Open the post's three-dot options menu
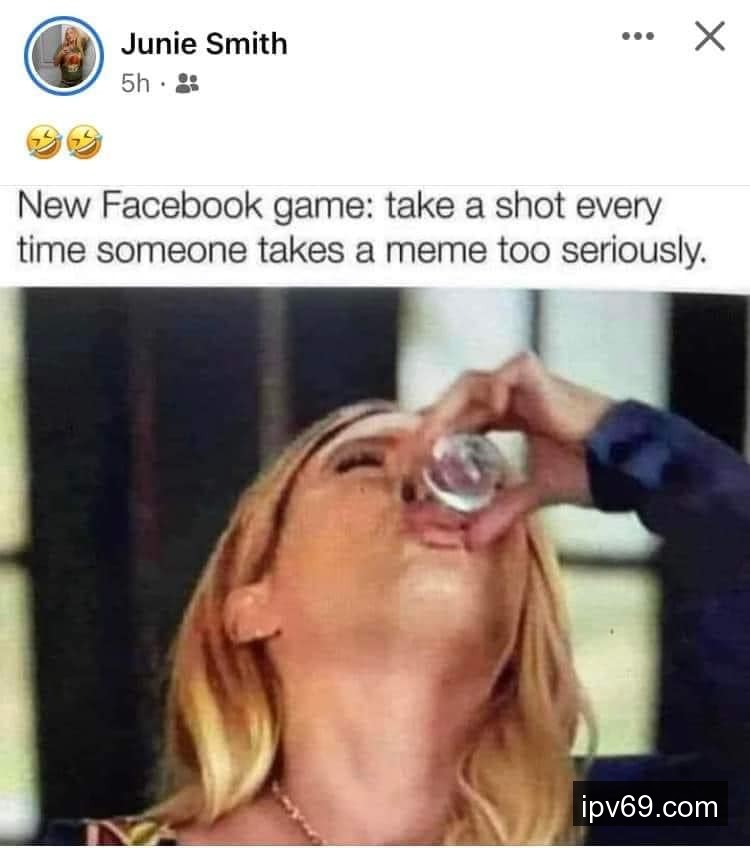Screen dimensions: 750x848 pyautogui.click(x=637, y=37)
